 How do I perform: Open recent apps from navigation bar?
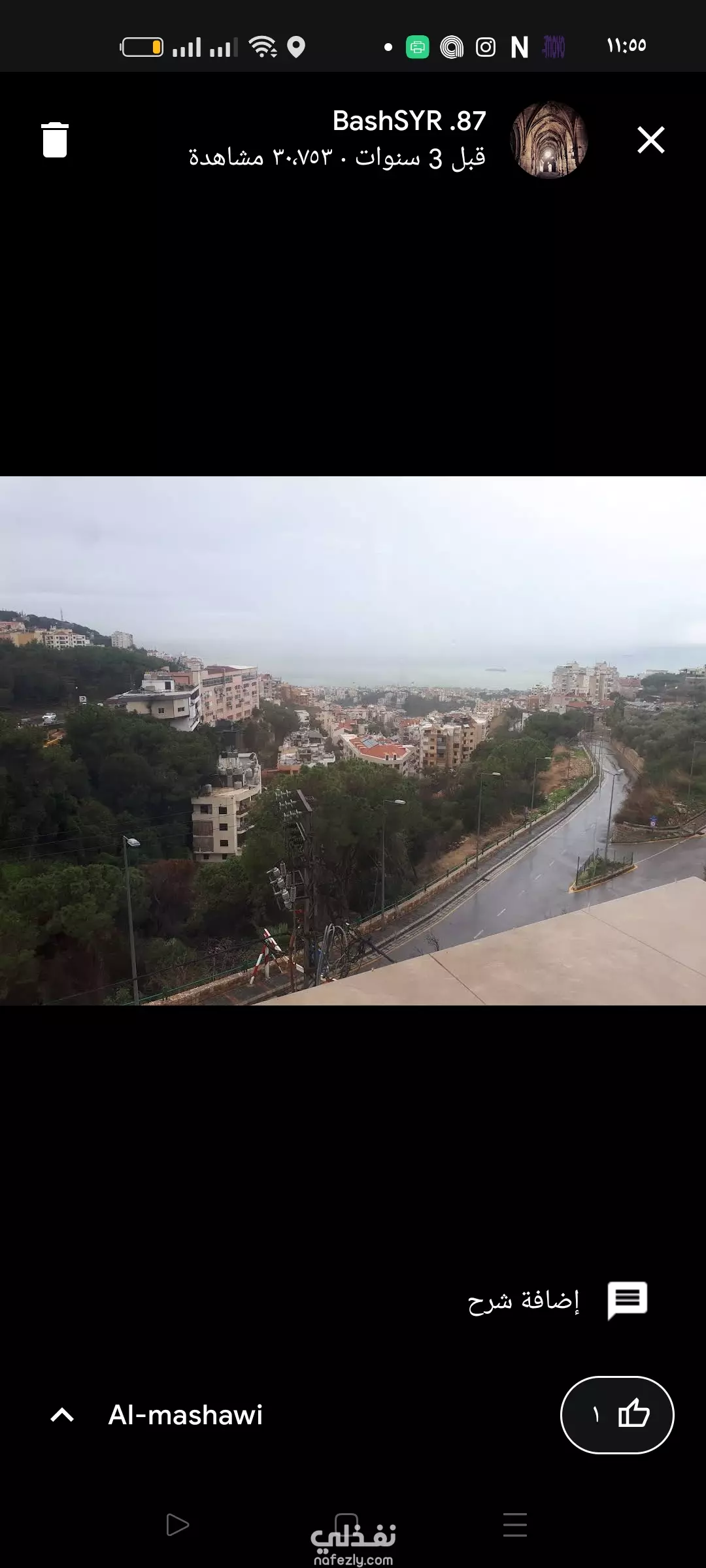[515, 1525]
